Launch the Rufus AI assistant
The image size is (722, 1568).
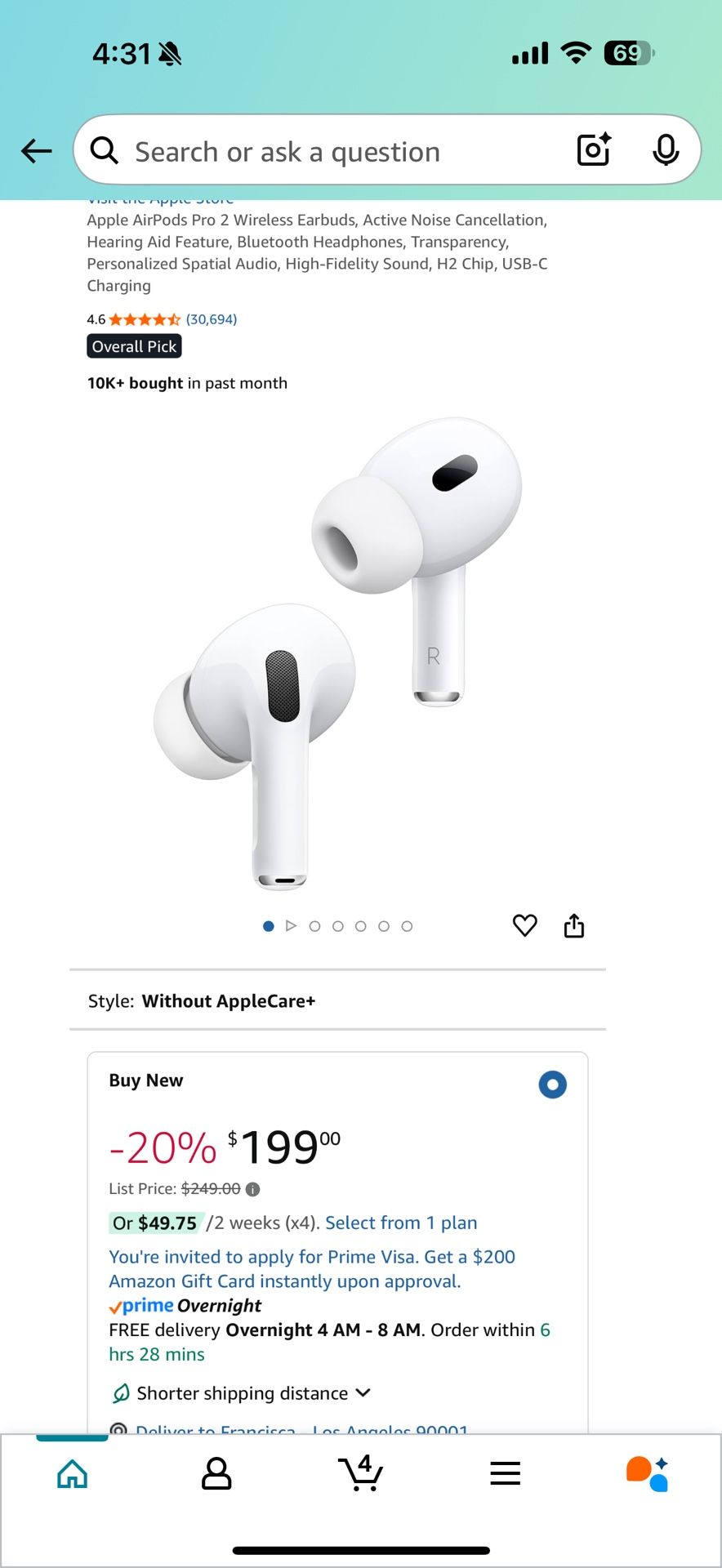(x=648, y=1474)
